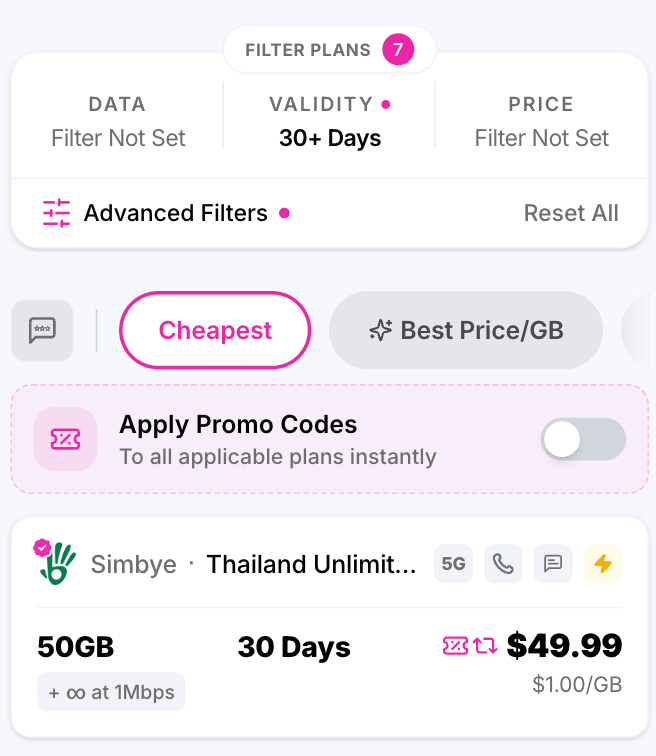Viewport: 656px width, 756px height.
Task: Tap the 5G badge on the Simbye plan
Action: point(454,564)
